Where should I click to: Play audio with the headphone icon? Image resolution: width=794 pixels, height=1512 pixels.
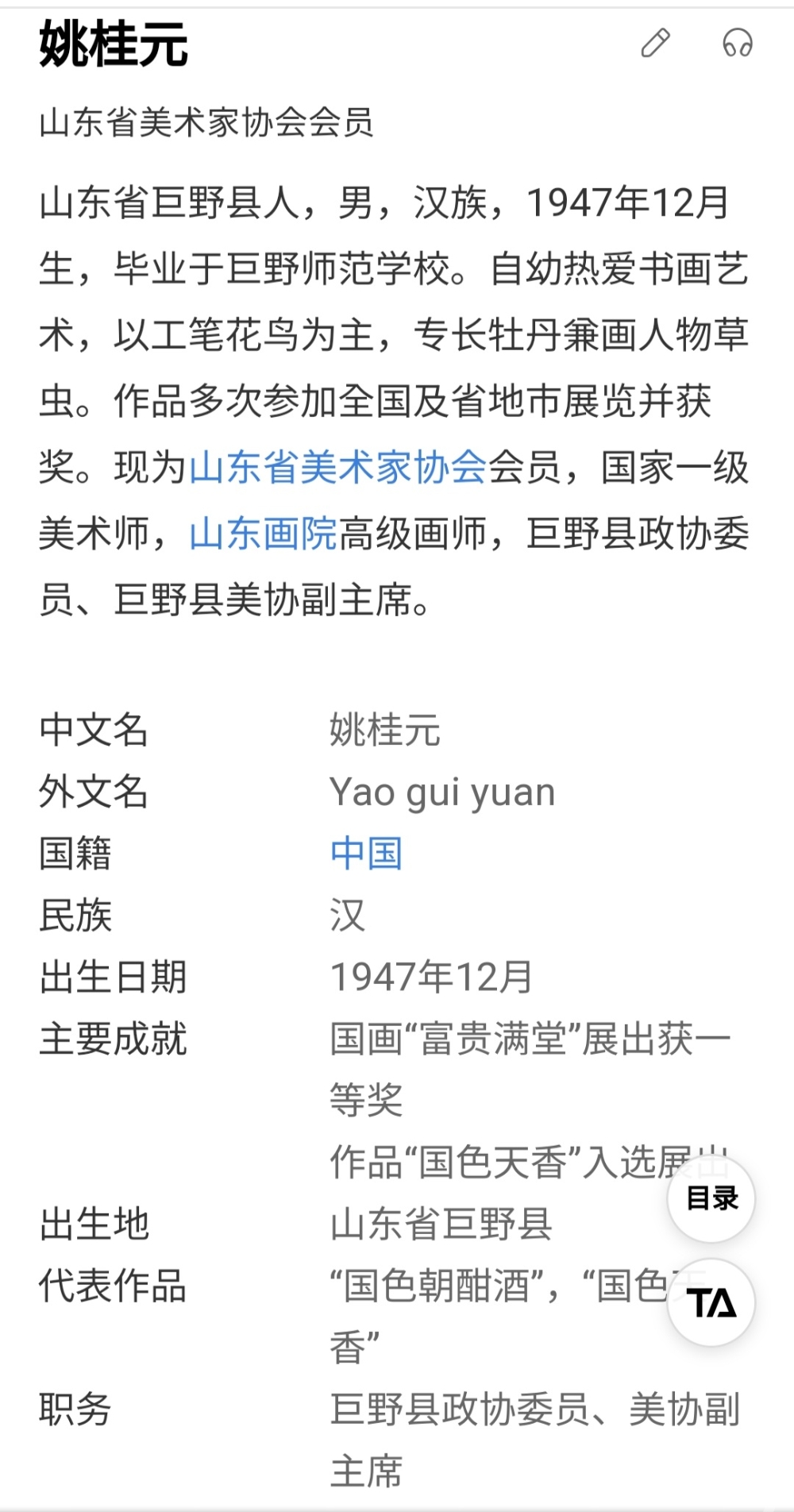click(737, 44)
